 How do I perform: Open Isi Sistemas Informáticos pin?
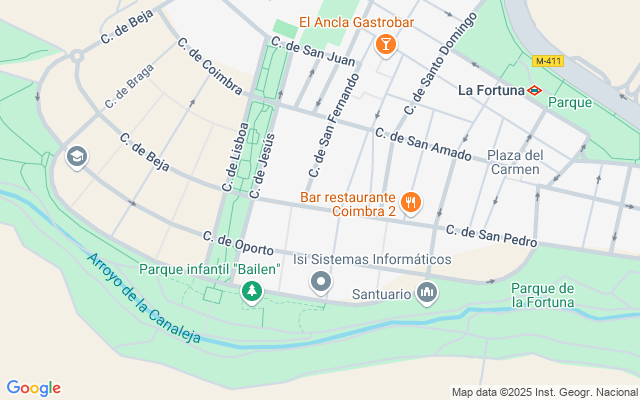tap(321, 282)
